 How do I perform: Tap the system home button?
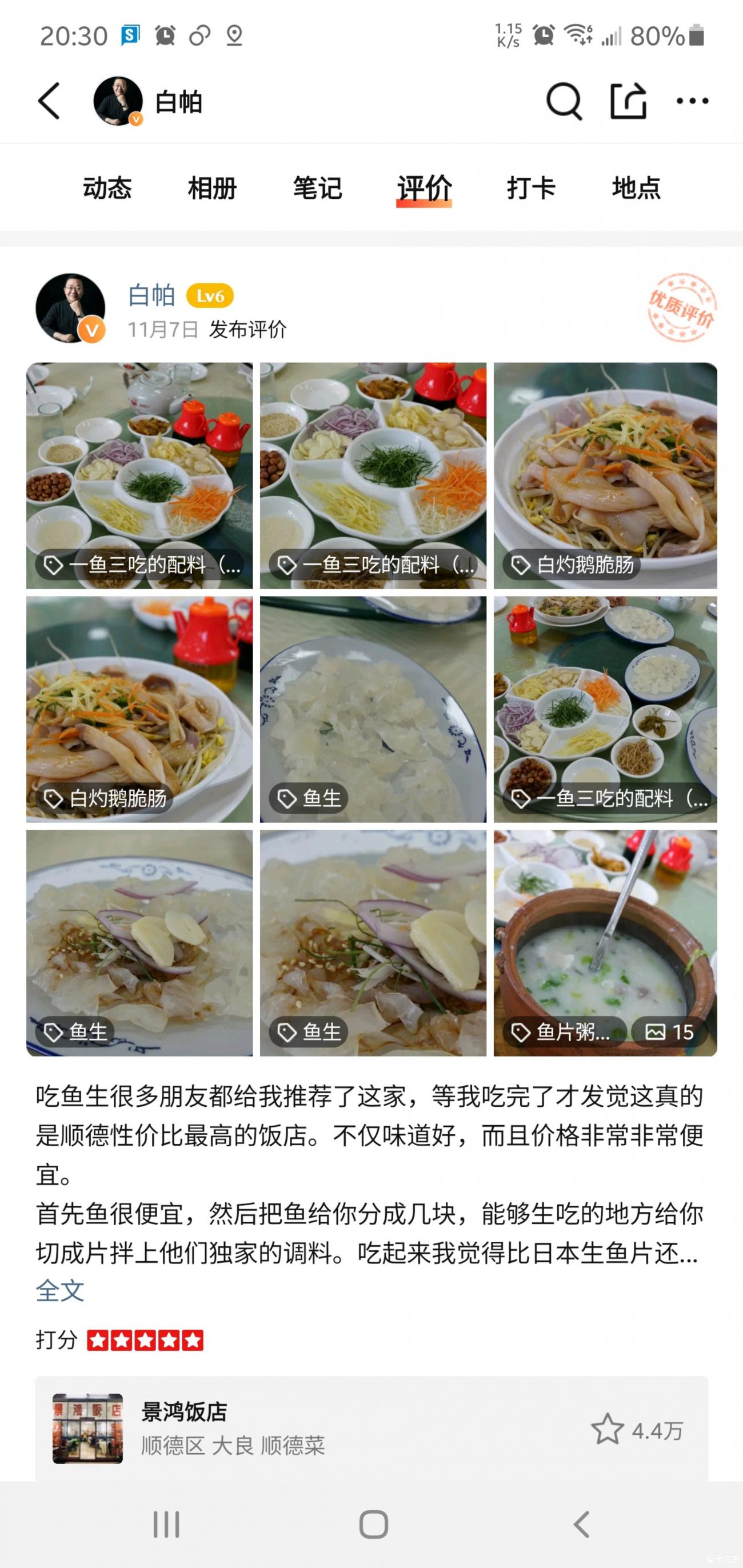click(373, 1524)
